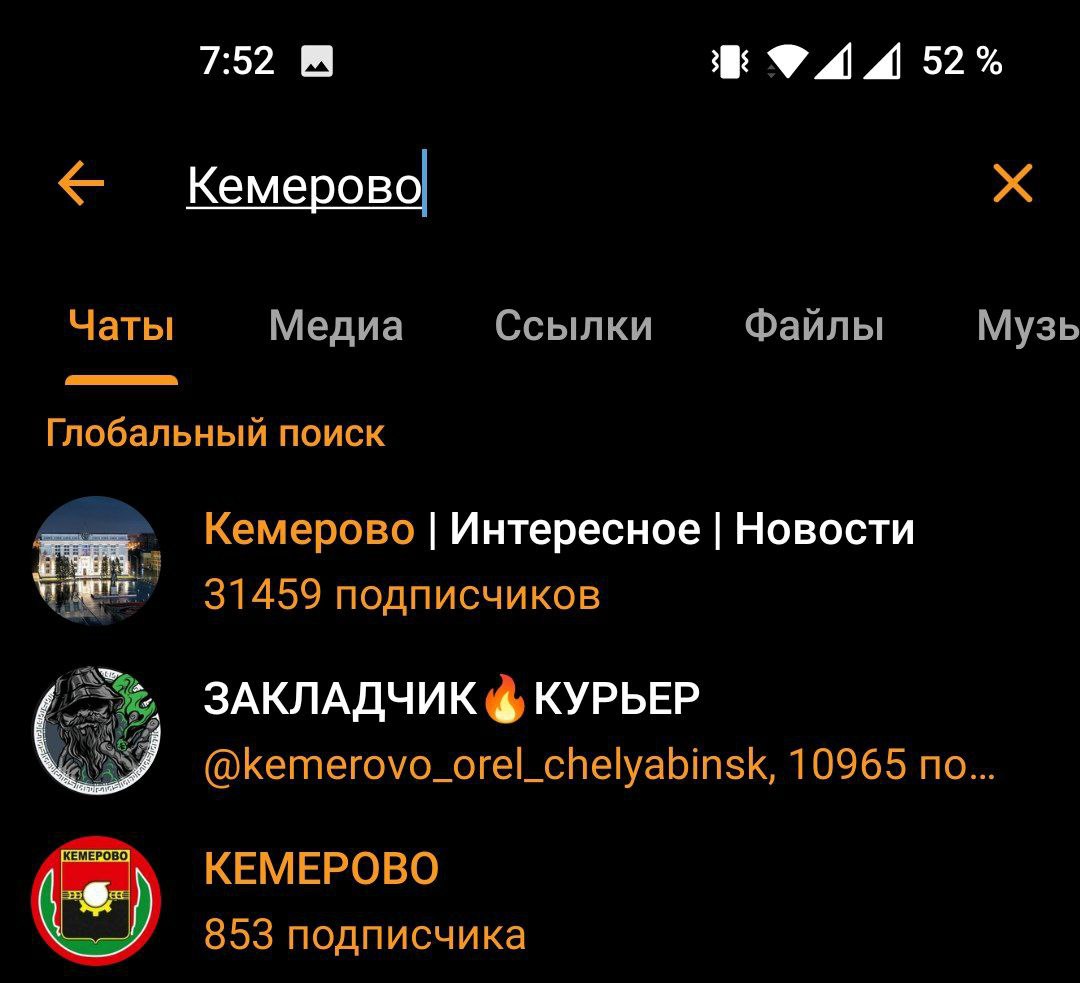Image resolution: width=1080 pixels, height=983 pixels.
Task: Switch to the Чаты tab
Action: (x=121, y=326)
